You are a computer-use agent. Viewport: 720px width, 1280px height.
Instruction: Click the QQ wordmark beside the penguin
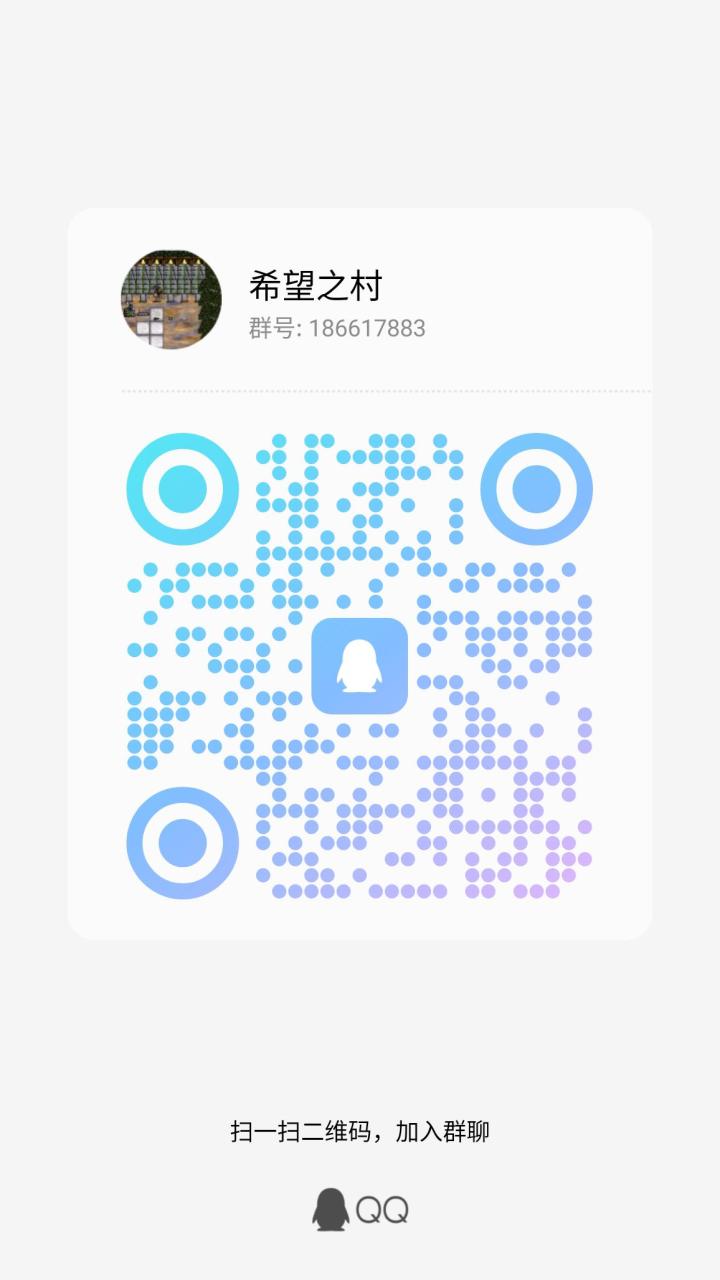pos(382,1208)
